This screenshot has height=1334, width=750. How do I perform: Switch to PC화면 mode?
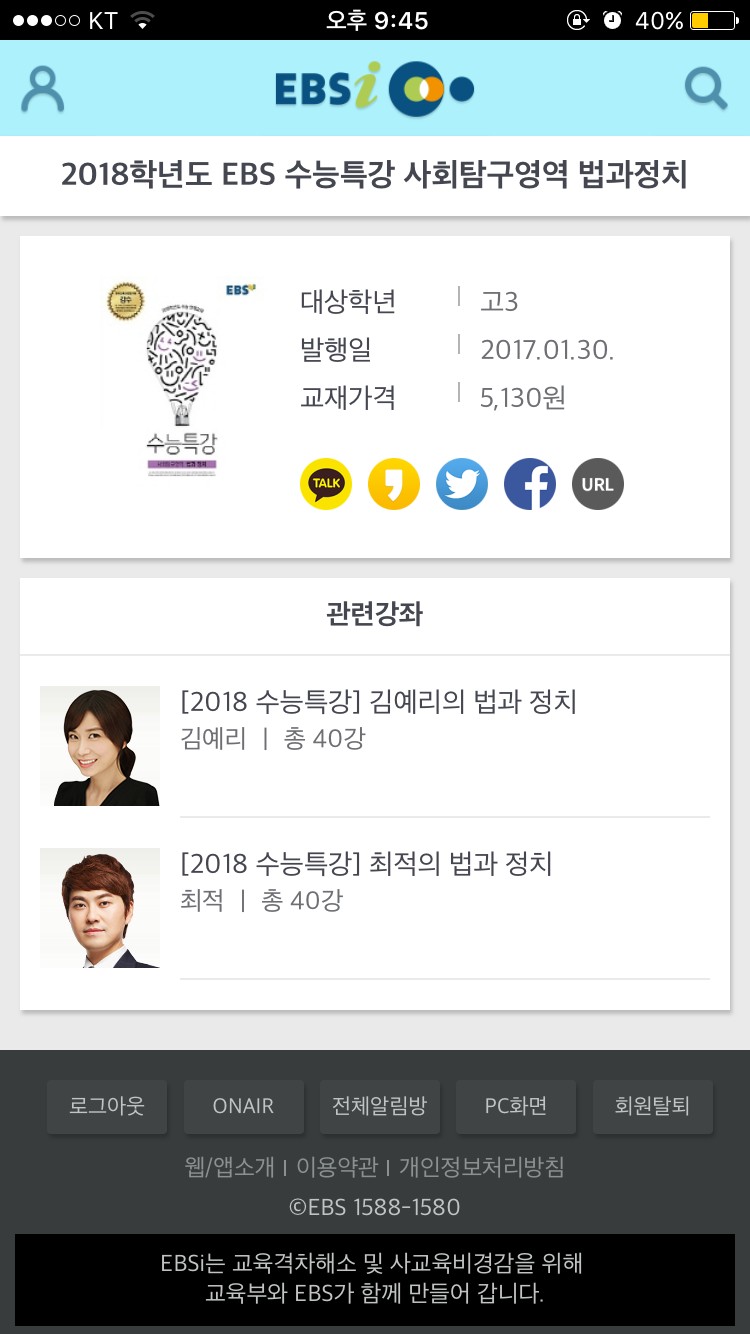[x=516, y=1106]
